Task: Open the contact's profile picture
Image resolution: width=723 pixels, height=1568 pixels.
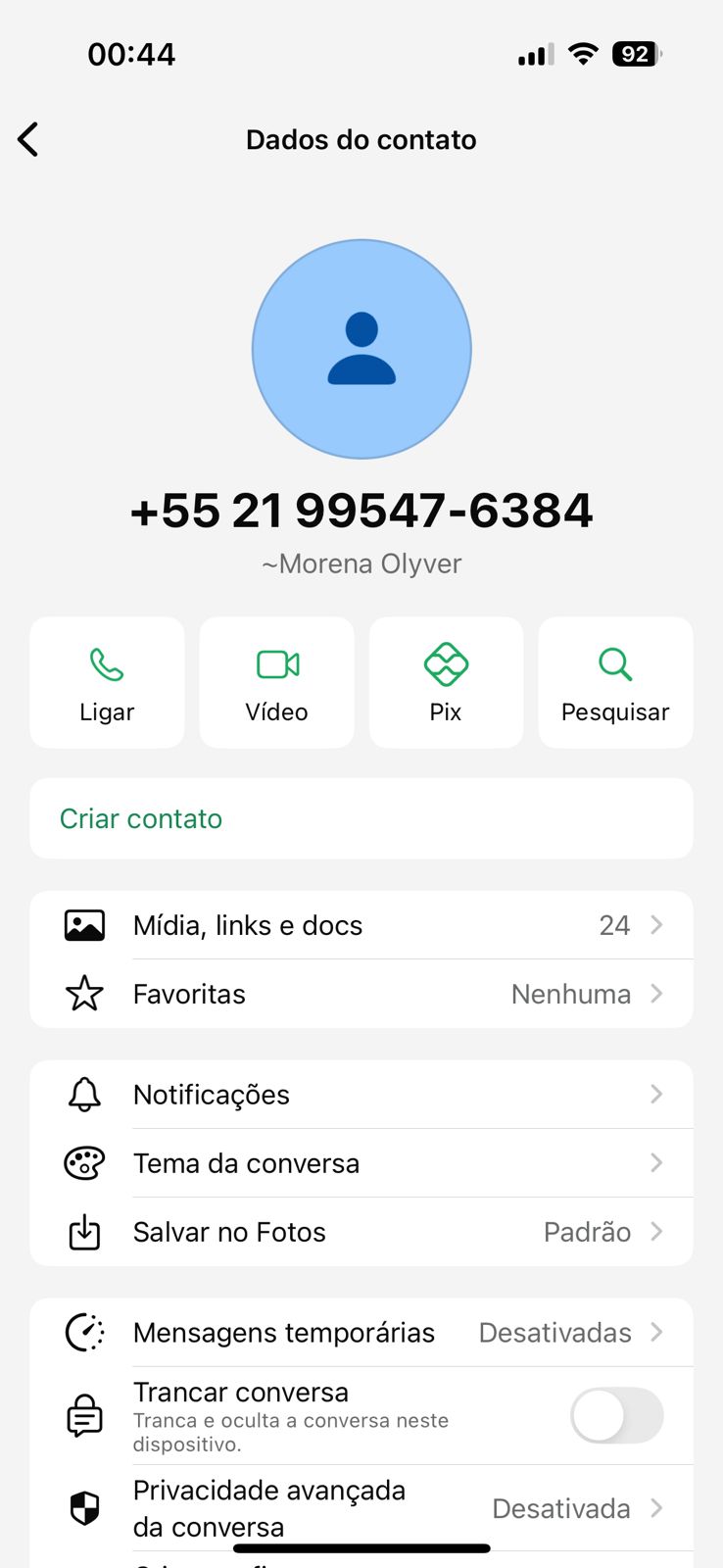Action: tap(361, 349)
